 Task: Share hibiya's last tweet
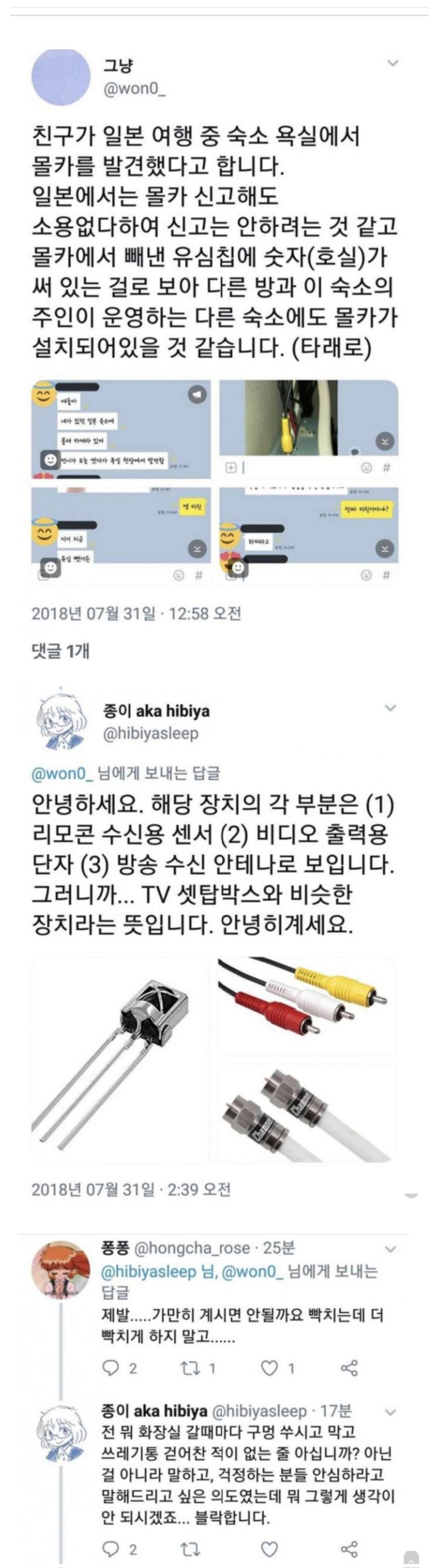click(349, 1549)
